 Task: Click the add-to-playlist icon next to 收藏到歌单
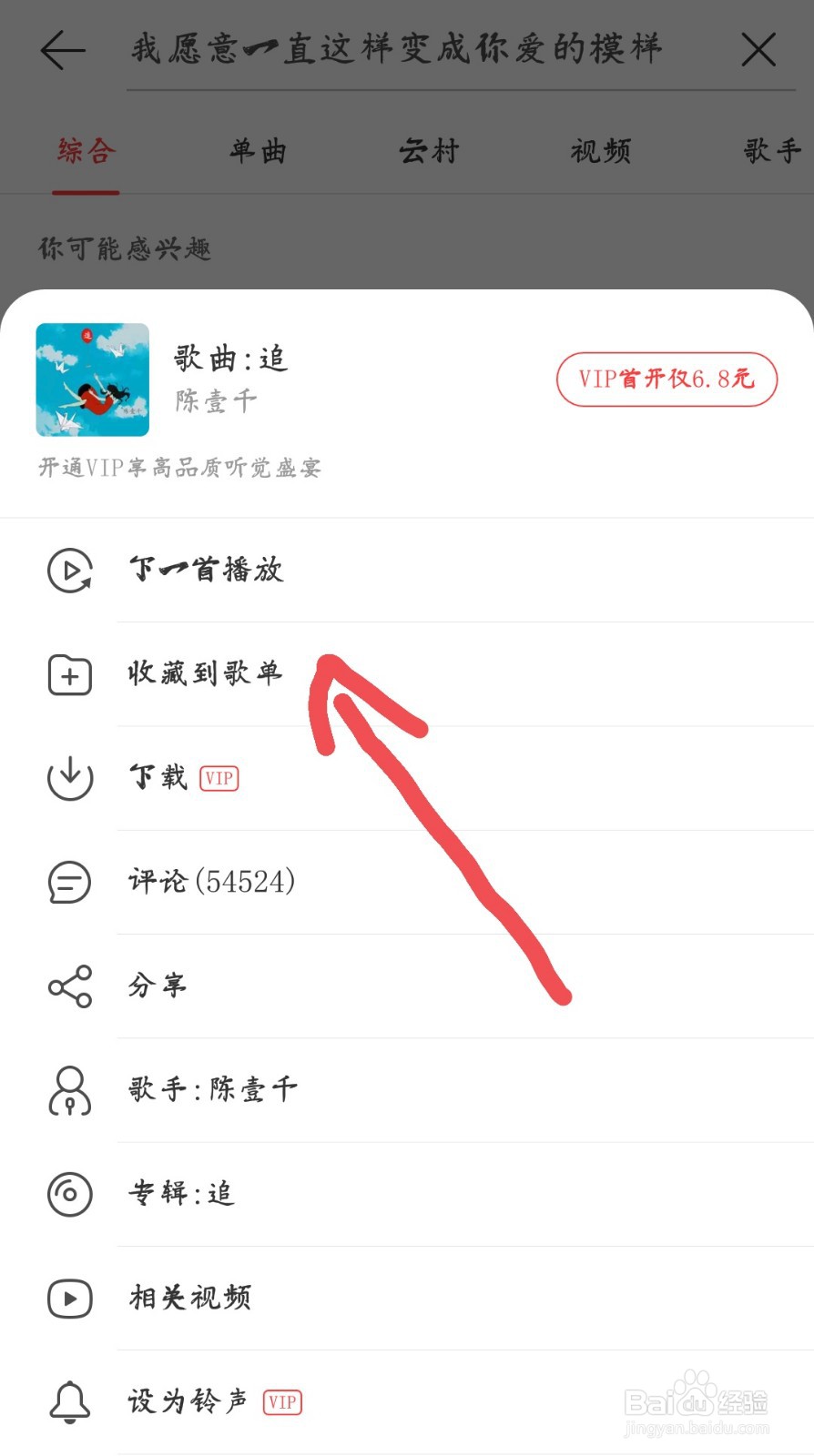(68, 675)
